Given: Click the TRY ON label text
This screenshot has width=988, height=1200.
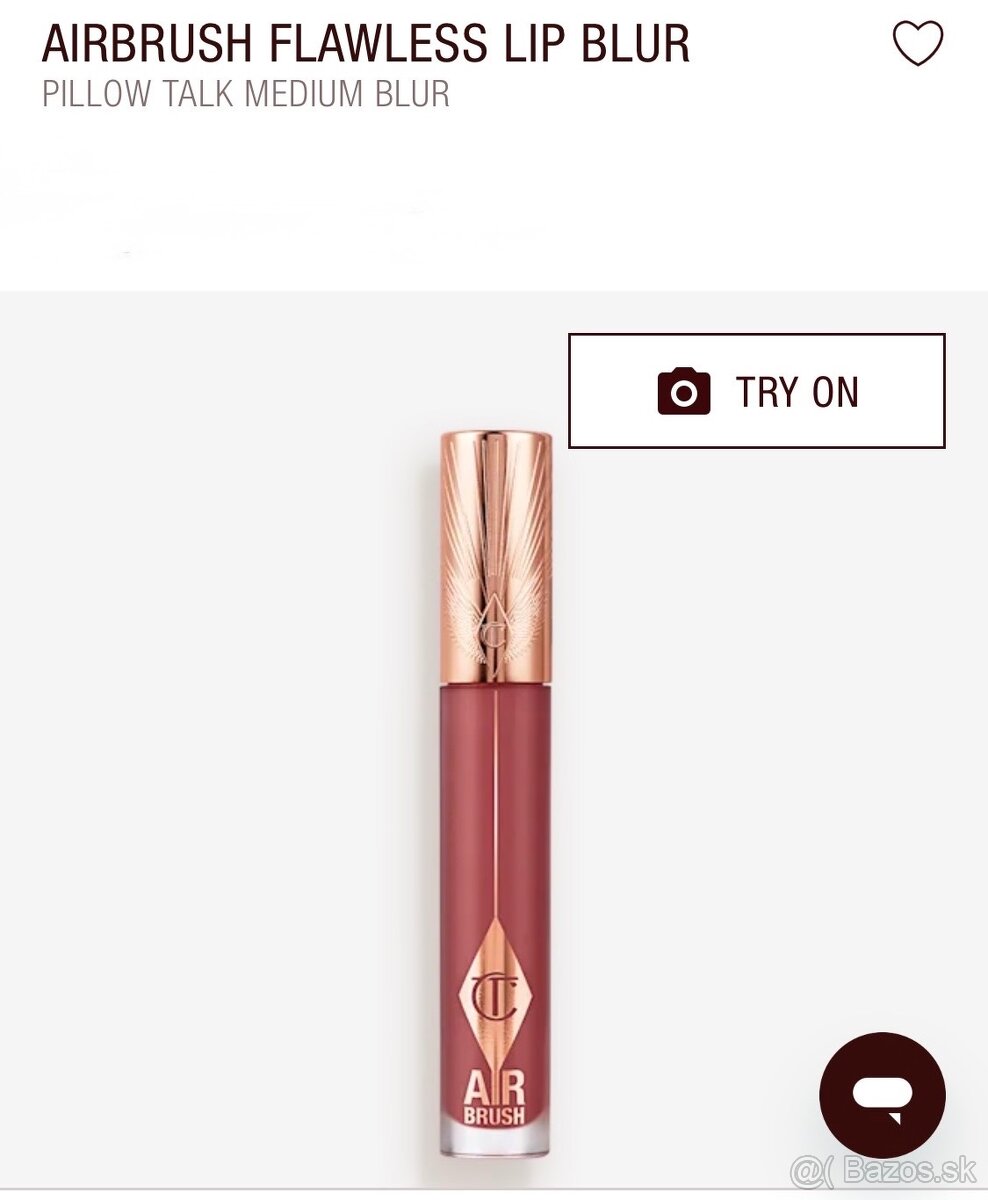Looking at the screenshot, I should pyautogui.click(x=797, y=391).
